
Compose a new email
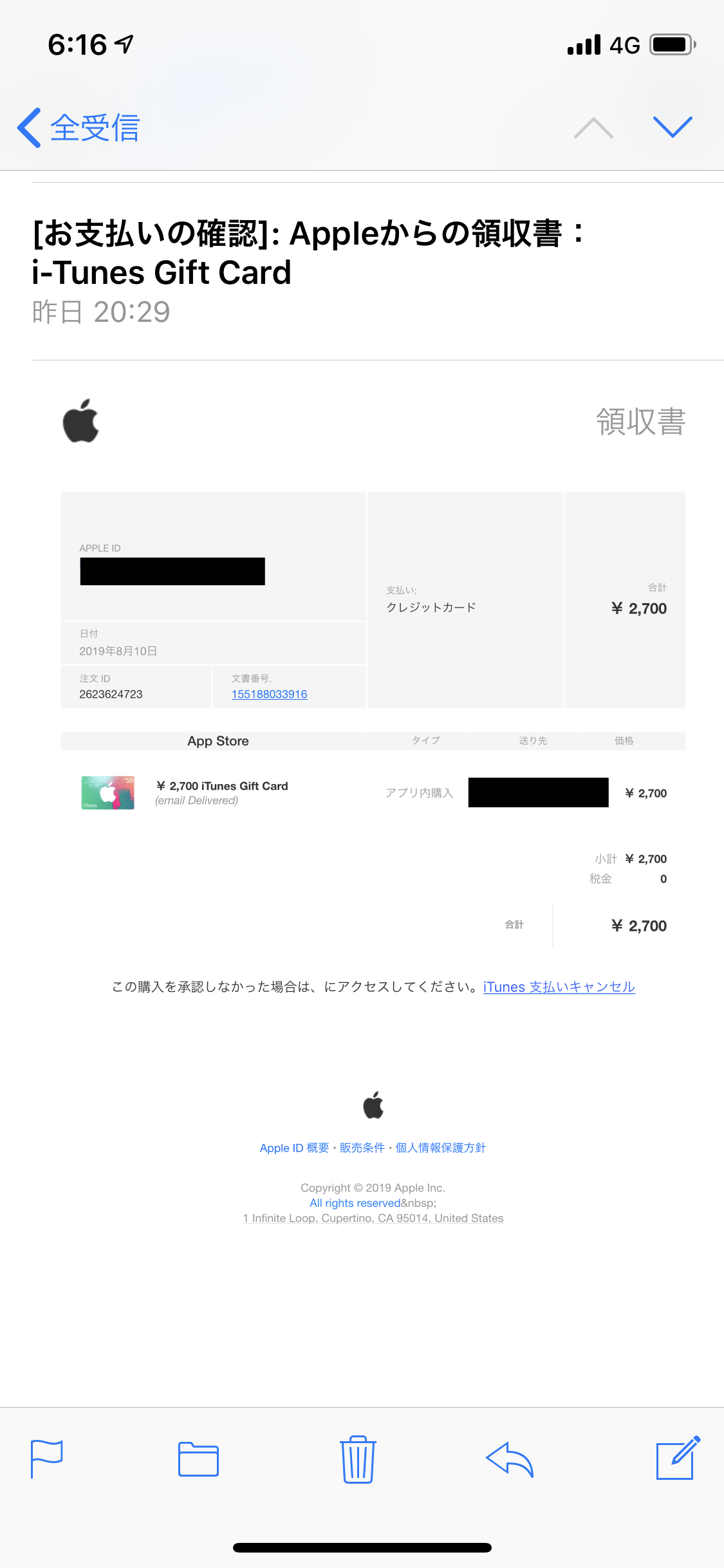pyautogui.click(x=677, y=1459)
